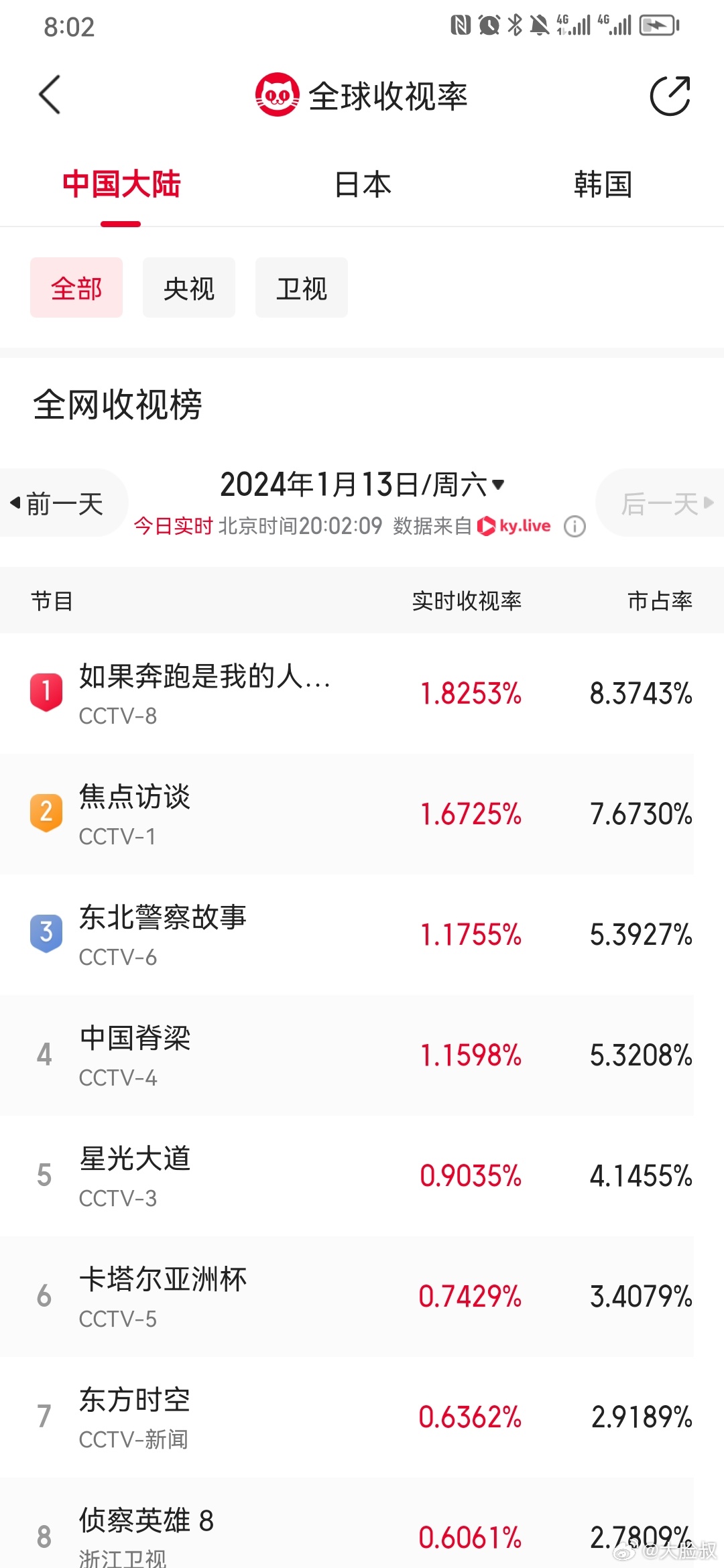Filter by 央视 channels
The height and width of the screenshot is (1568, 724).
pos(189,287)
